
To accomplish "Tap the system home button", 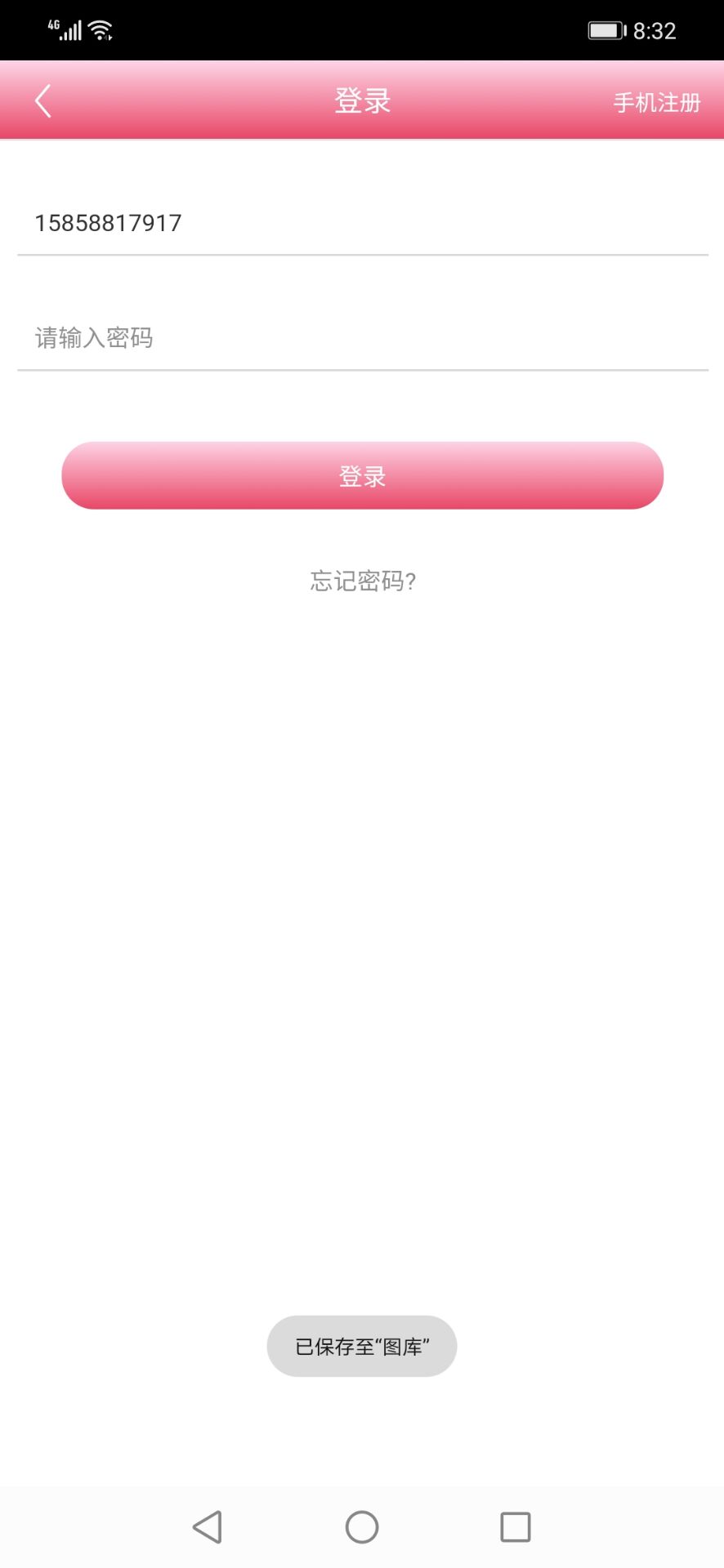I will pyautogui.click(x=362, y=1526).
